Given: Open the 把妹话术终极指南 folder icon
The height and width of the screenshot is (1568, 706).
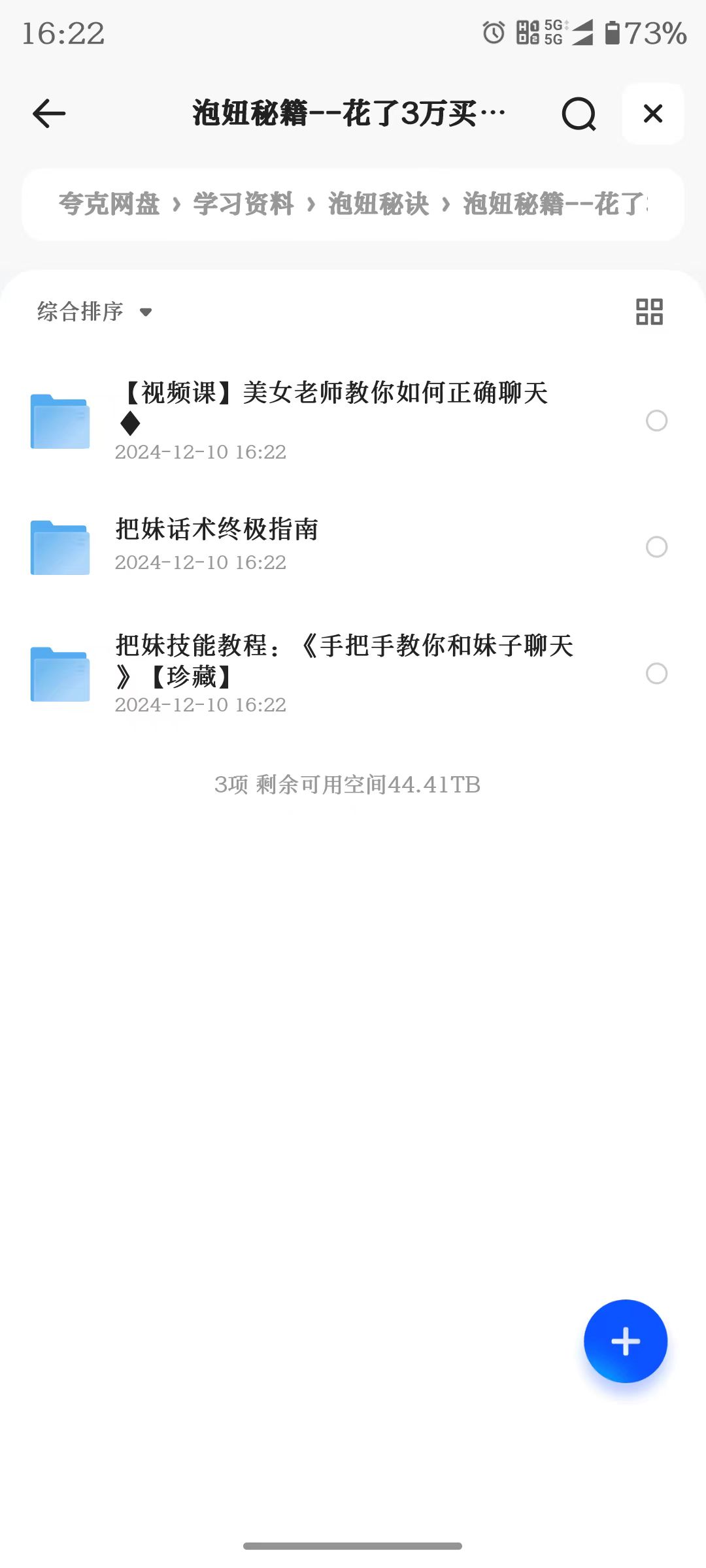Looking at the screenshot, I should pos(59,547).
